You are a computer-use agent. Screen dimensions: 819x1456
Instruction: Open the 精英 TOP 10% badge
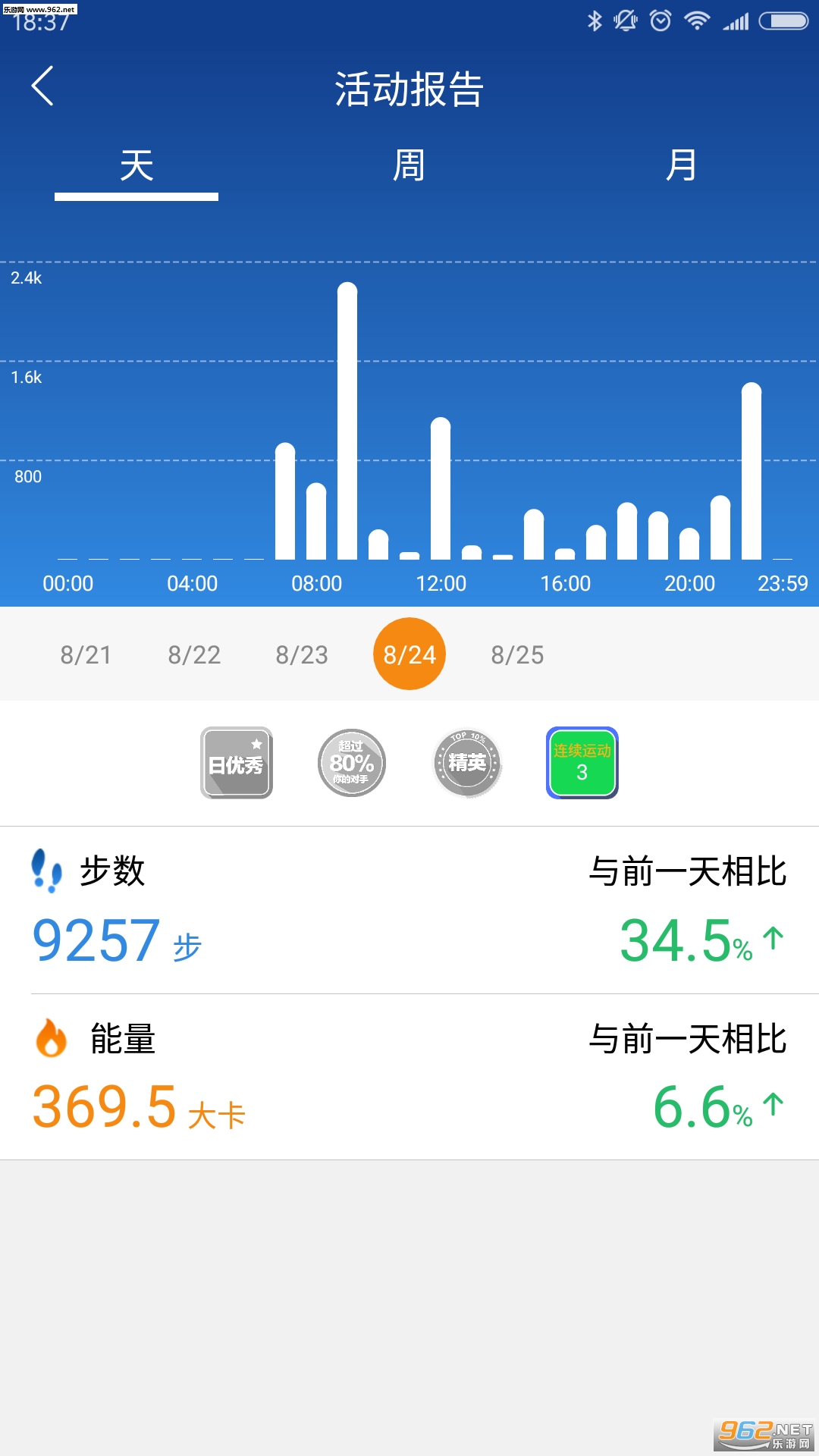(467, 763)
